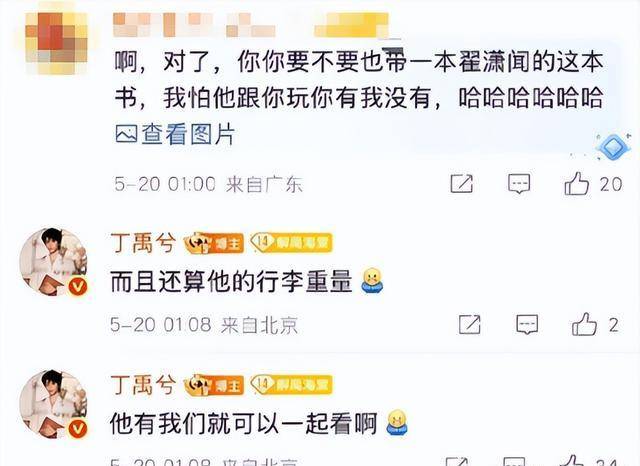Share the reply 而且还算他的行李重量
The image size is (640, 466).
469,324
